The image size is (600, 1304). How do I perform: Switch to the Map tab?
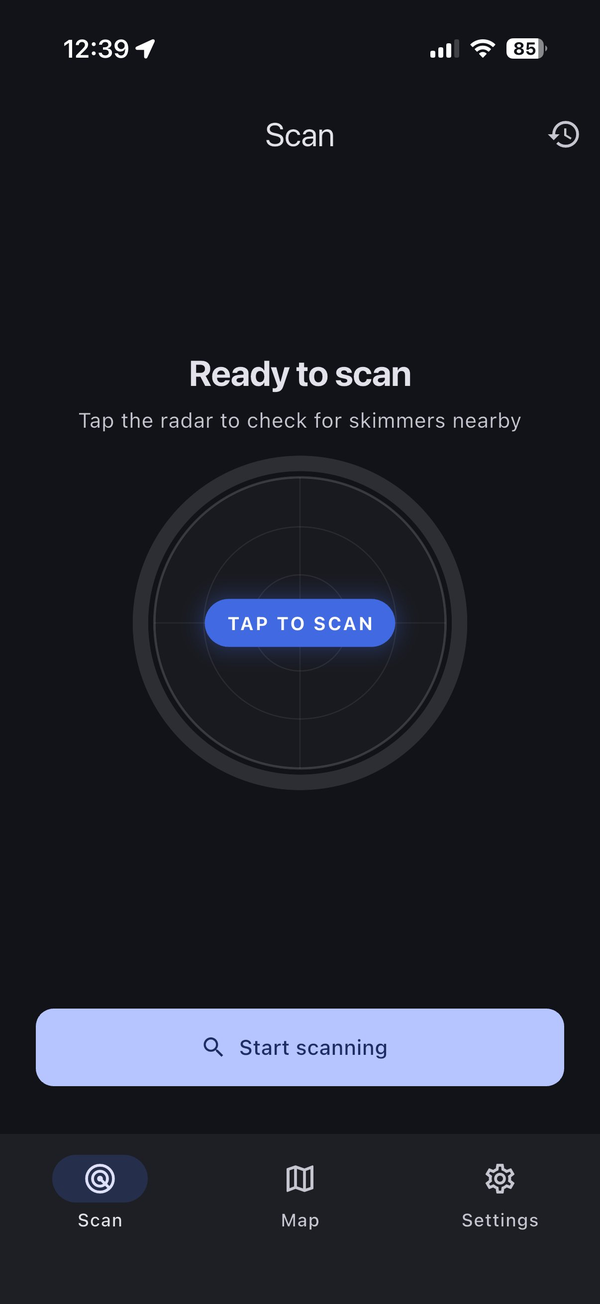click(300, 1196)
